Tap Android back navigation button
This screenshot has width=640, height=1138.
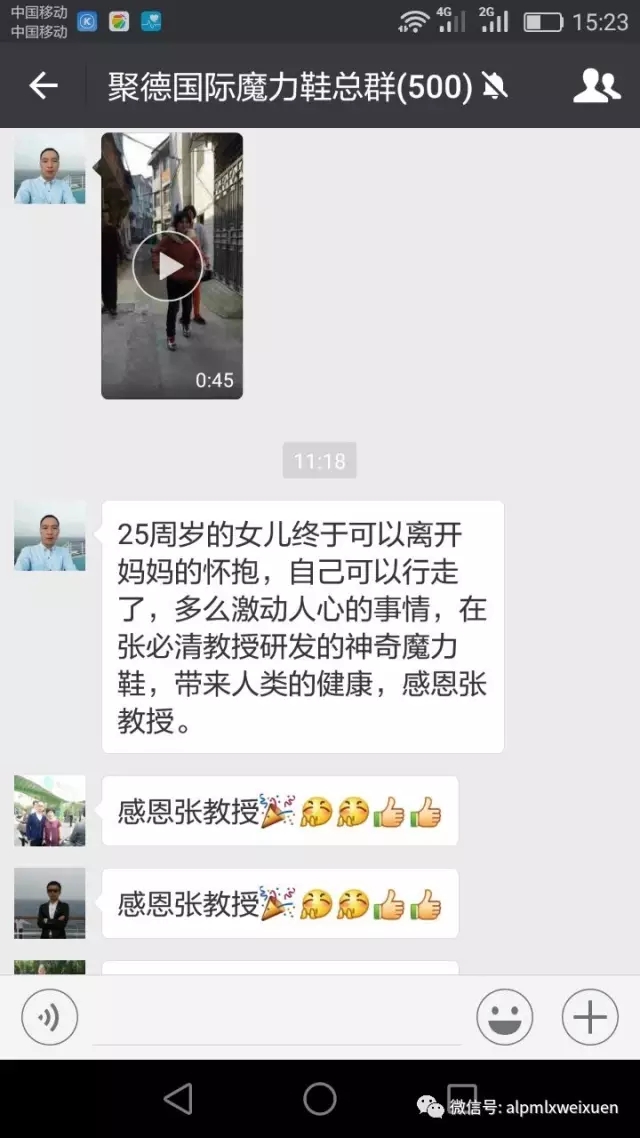(178, 1098)
